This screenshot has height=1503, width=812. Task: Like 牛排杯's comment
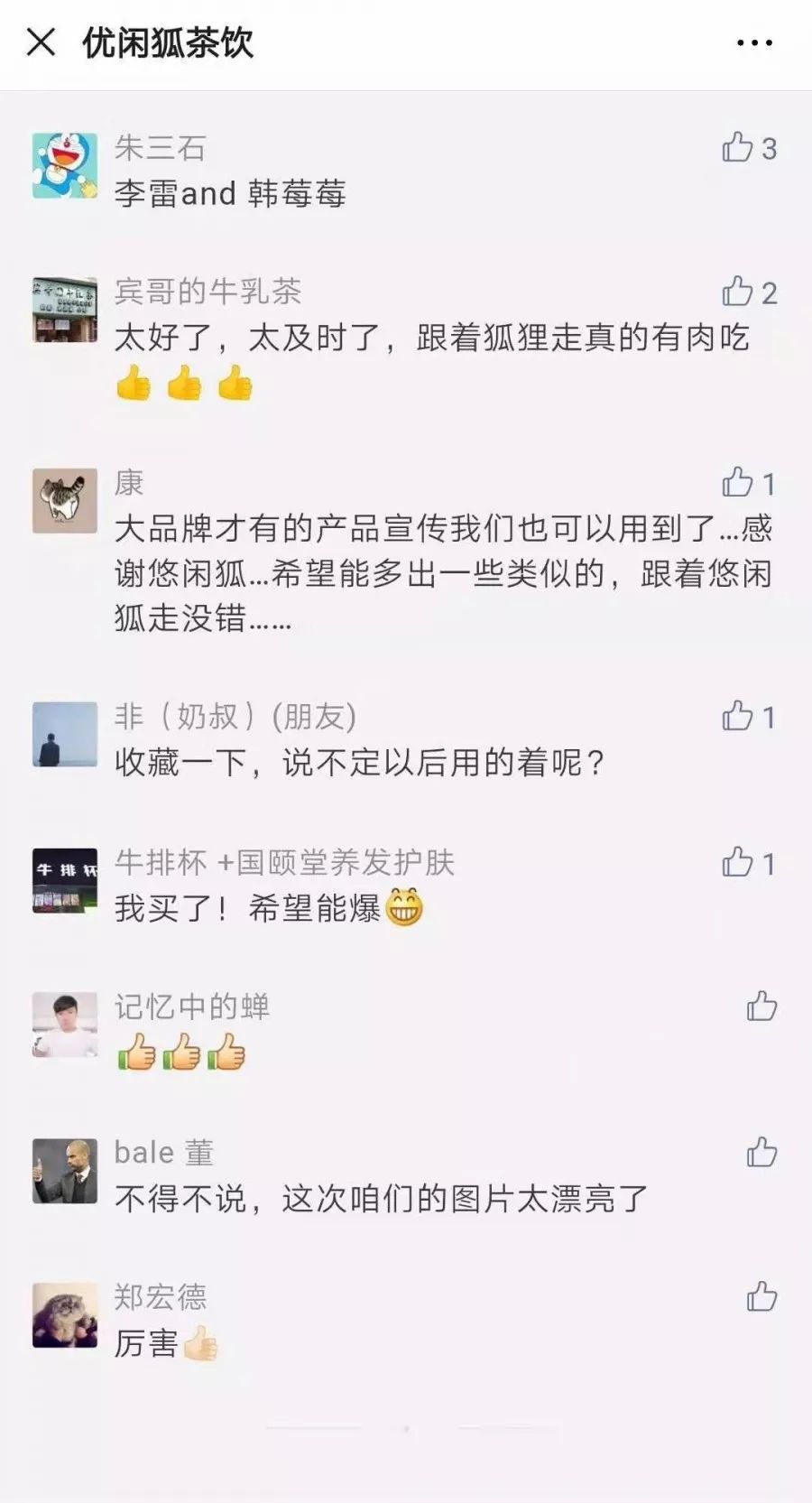[737, 862]
